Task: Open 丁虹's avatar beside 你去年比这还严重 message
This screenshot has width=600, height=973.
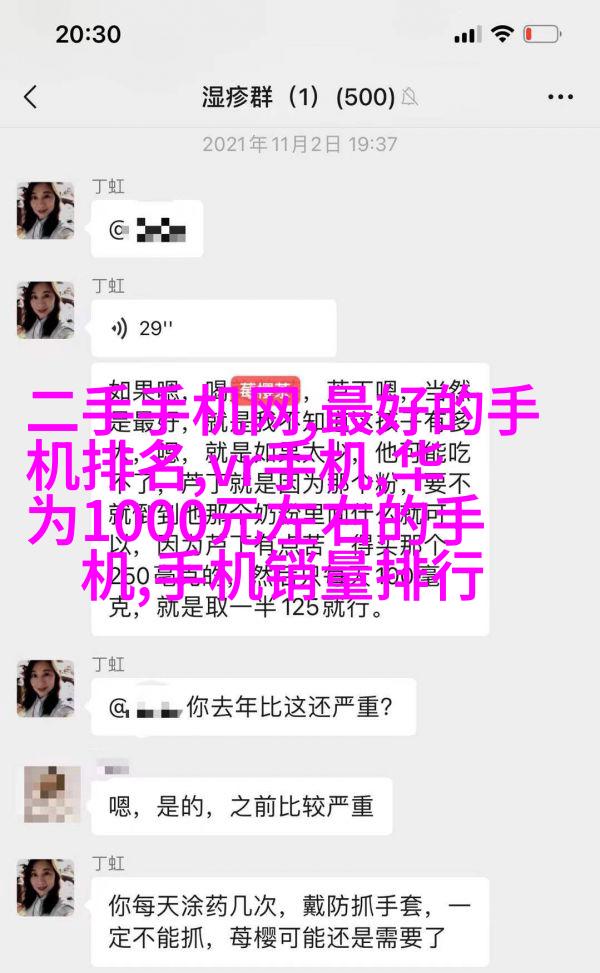Action: pos(45,689)
